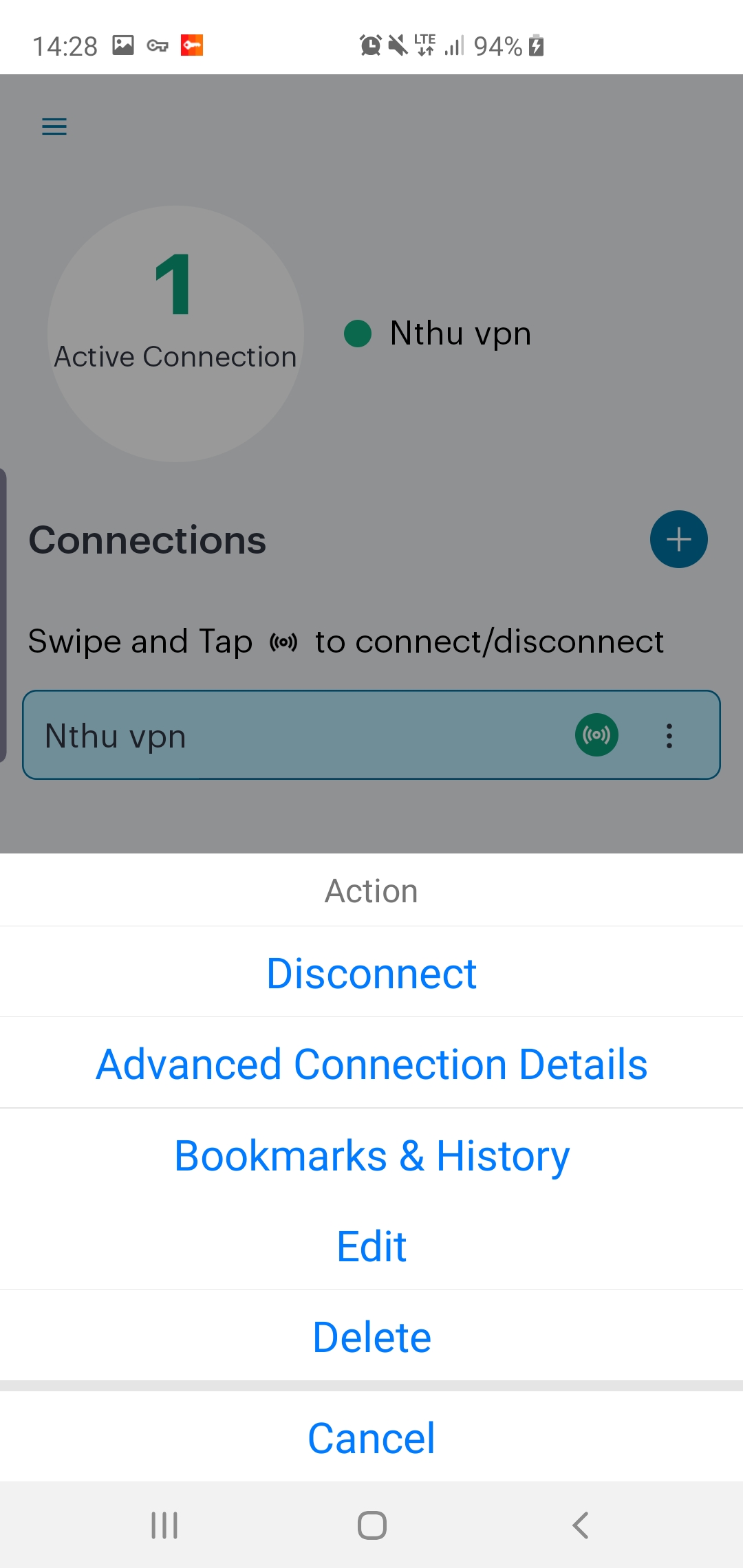Select Edit in the action sheet
Screen dimensions: 743x1568
tap(371, 1246)
